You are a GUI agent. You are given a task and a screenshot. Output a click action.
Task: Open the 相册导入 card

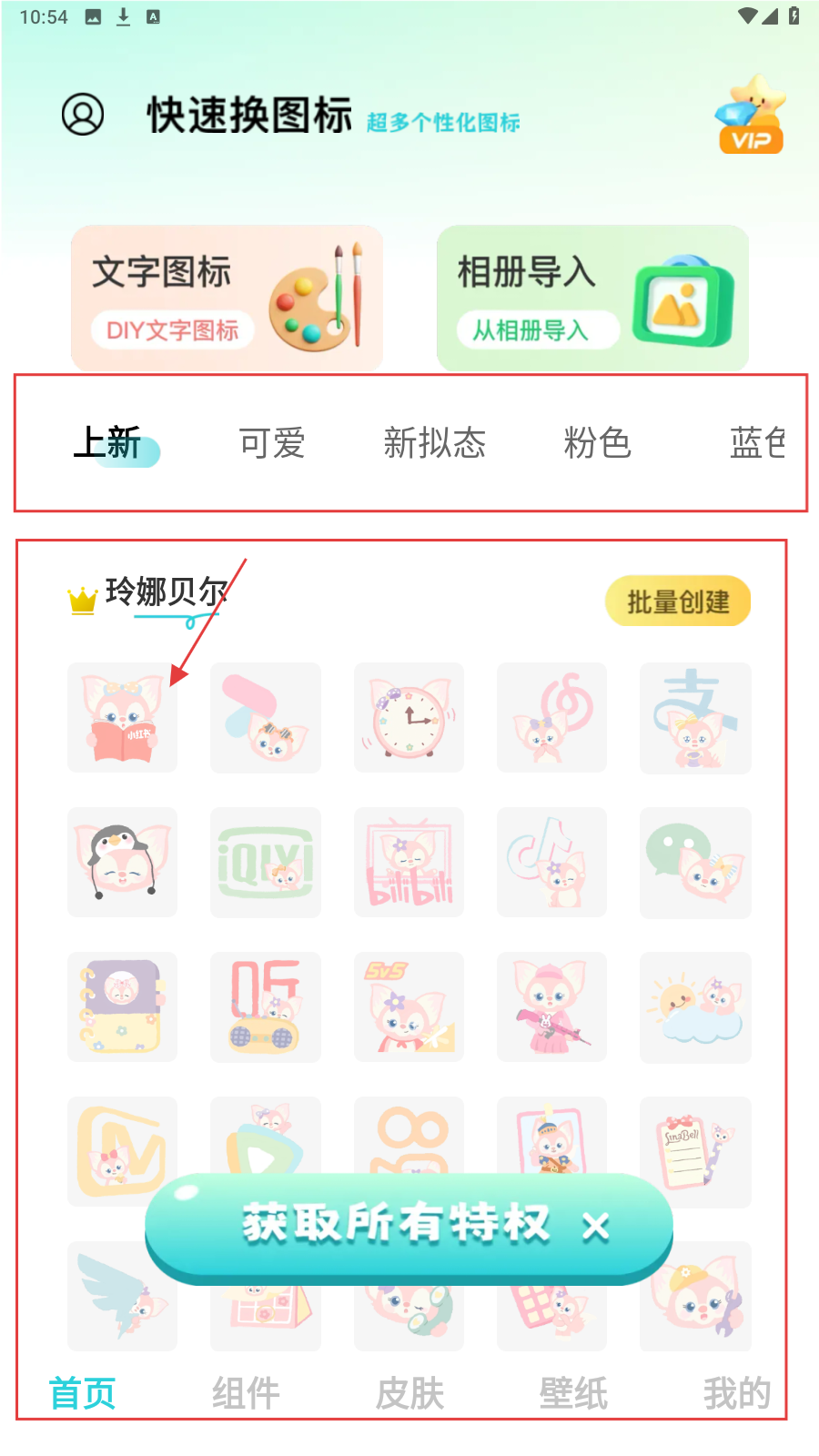[592, 298]
